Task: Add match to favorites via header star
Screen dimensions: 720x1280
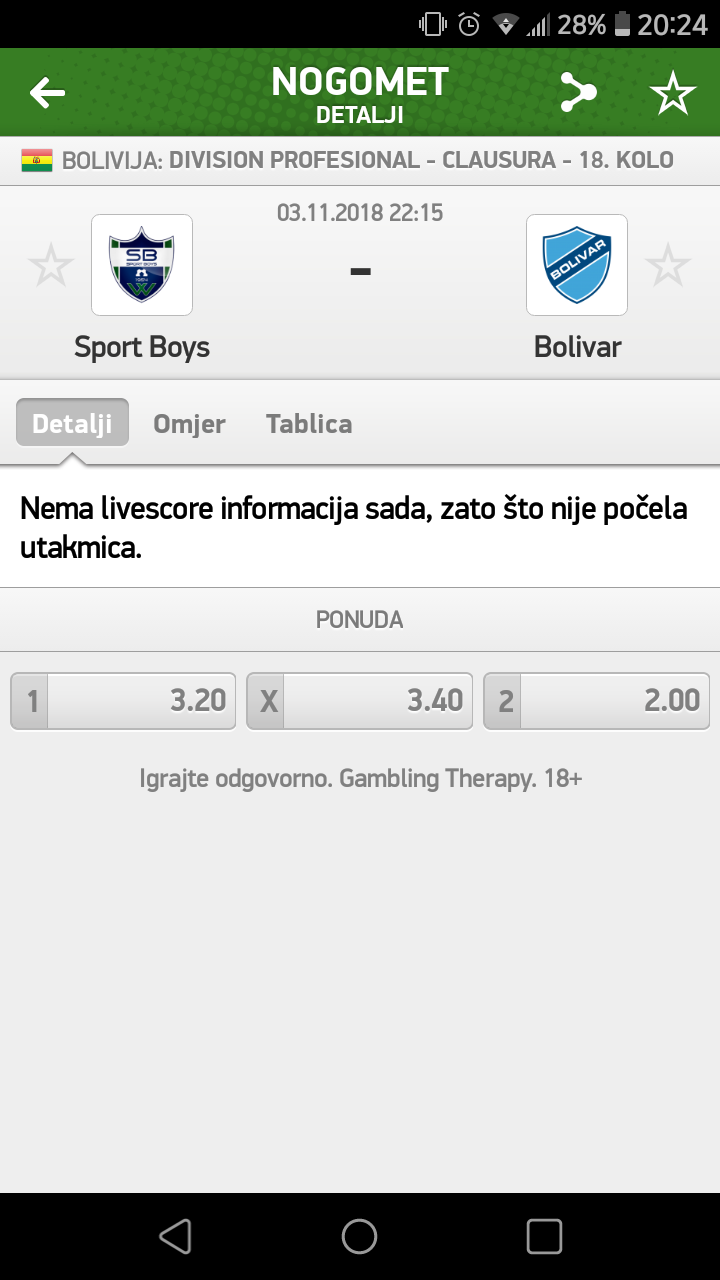Action: coord(672,93)
